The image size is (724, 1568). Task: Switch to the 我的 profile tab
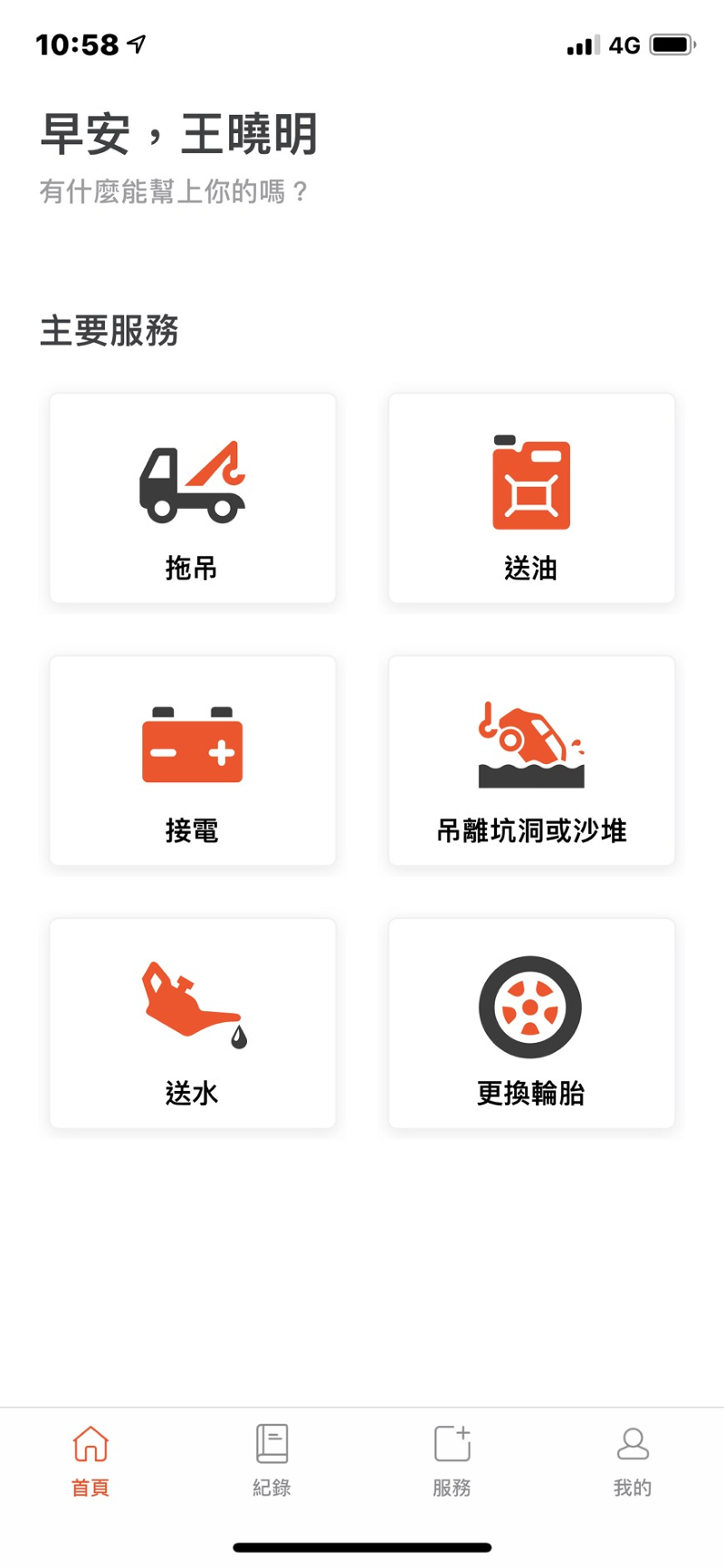pos(633,1459)
